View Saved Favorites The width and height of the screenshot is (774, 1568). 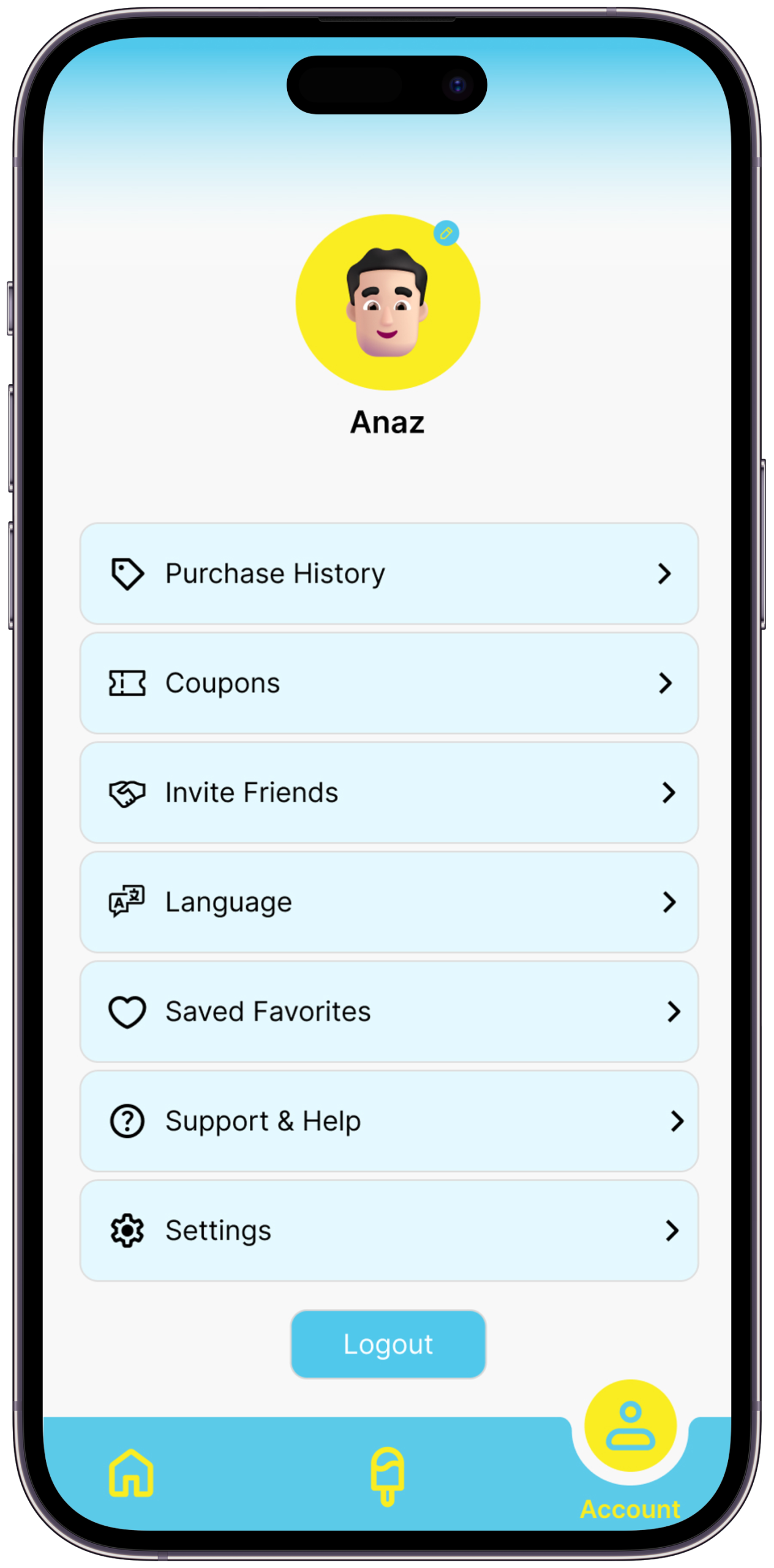(x=388, y=1012)
